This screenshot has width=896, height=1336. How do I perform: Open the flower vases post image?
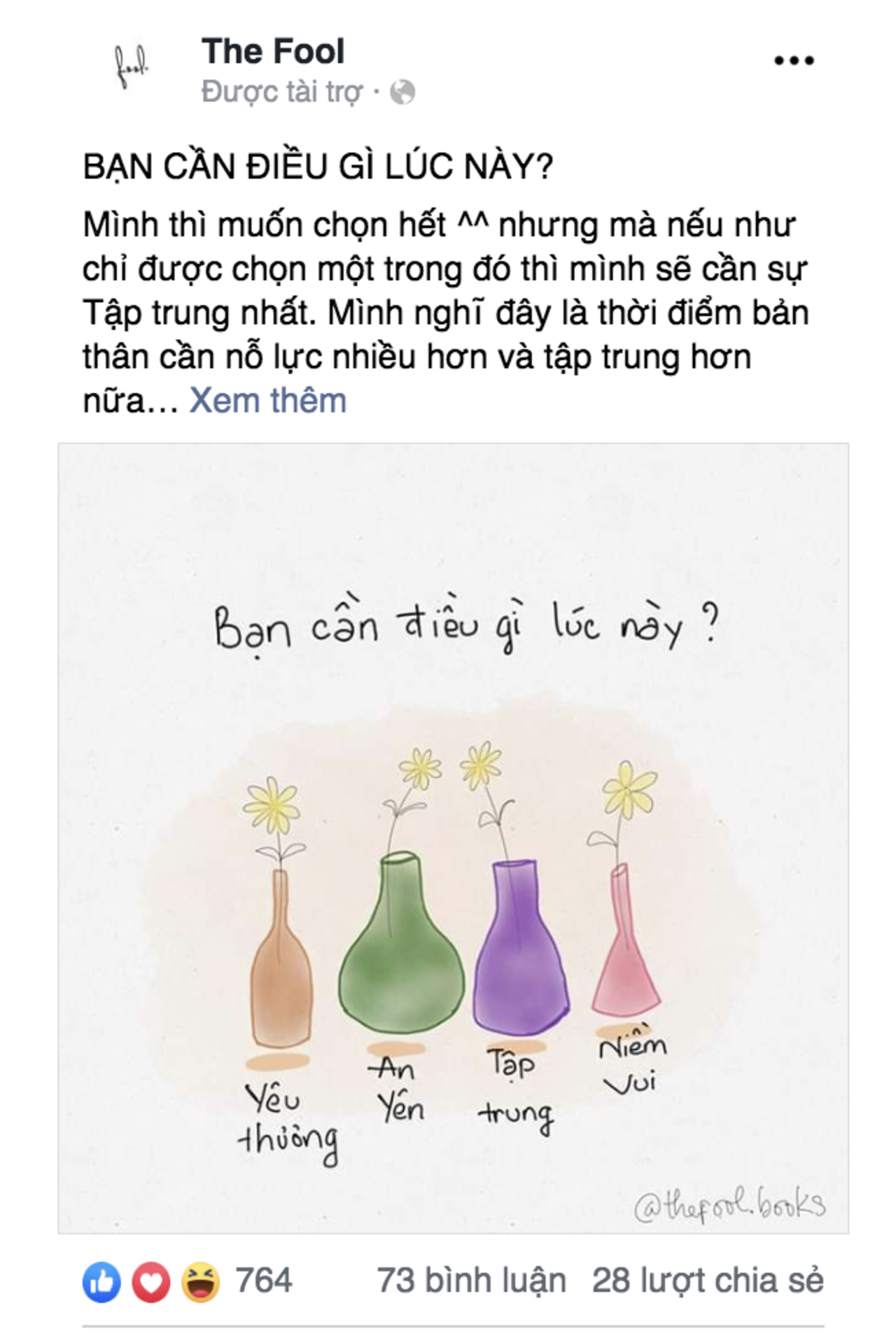453,838
